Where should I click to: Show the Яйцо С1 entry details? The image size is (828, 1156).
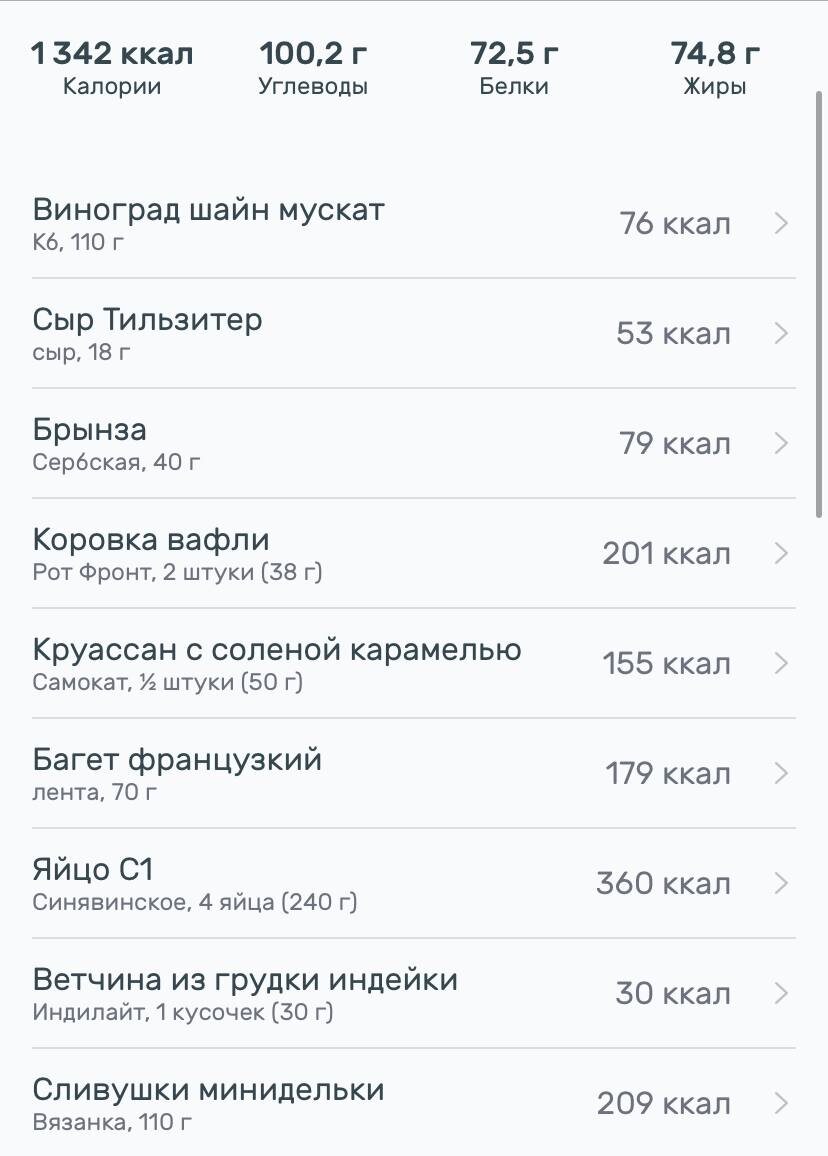413,883
